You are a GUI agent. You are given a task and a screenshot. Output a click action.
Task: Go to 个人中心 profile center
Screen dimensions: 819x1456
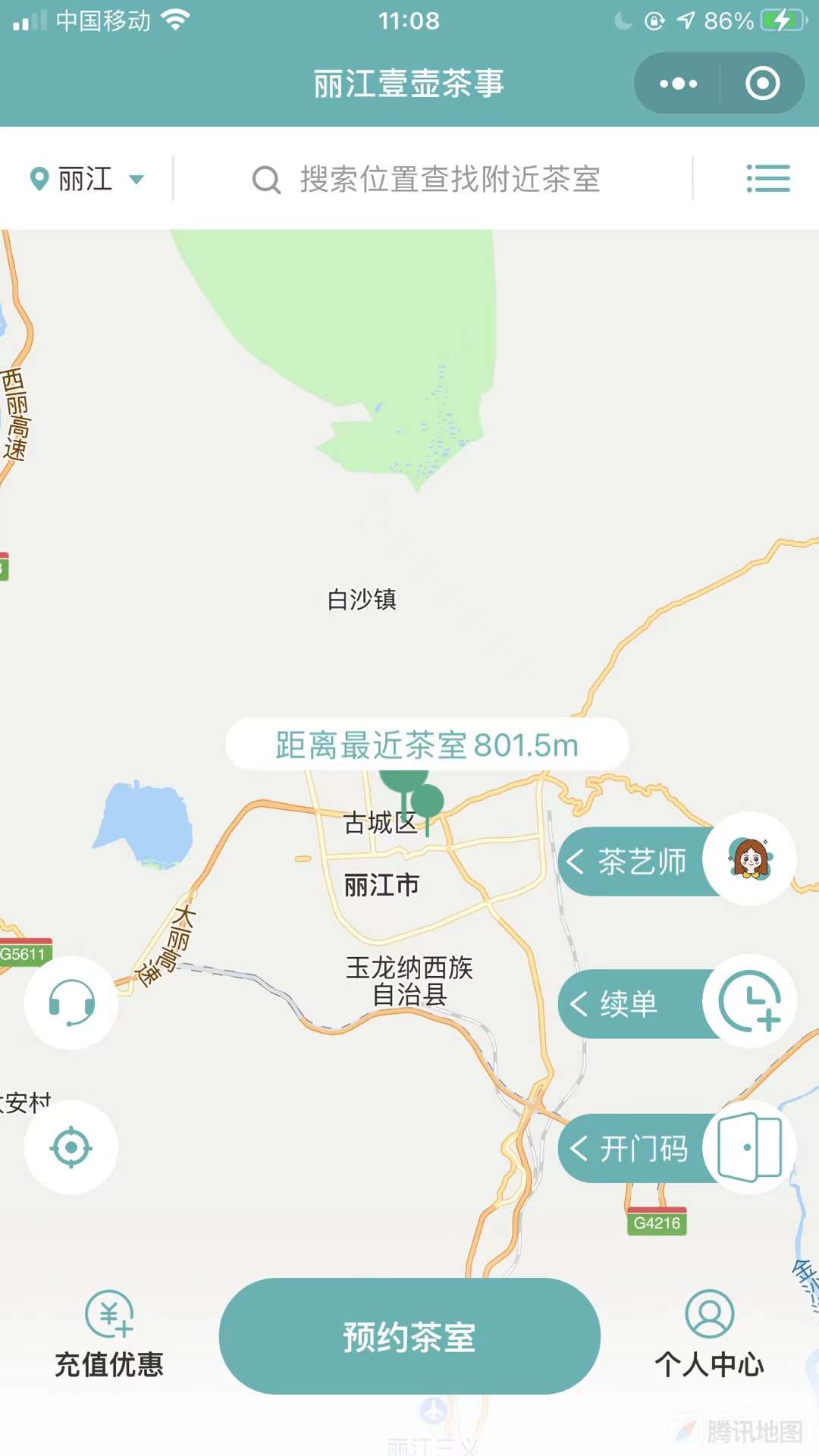click(x=709, y=1335)
